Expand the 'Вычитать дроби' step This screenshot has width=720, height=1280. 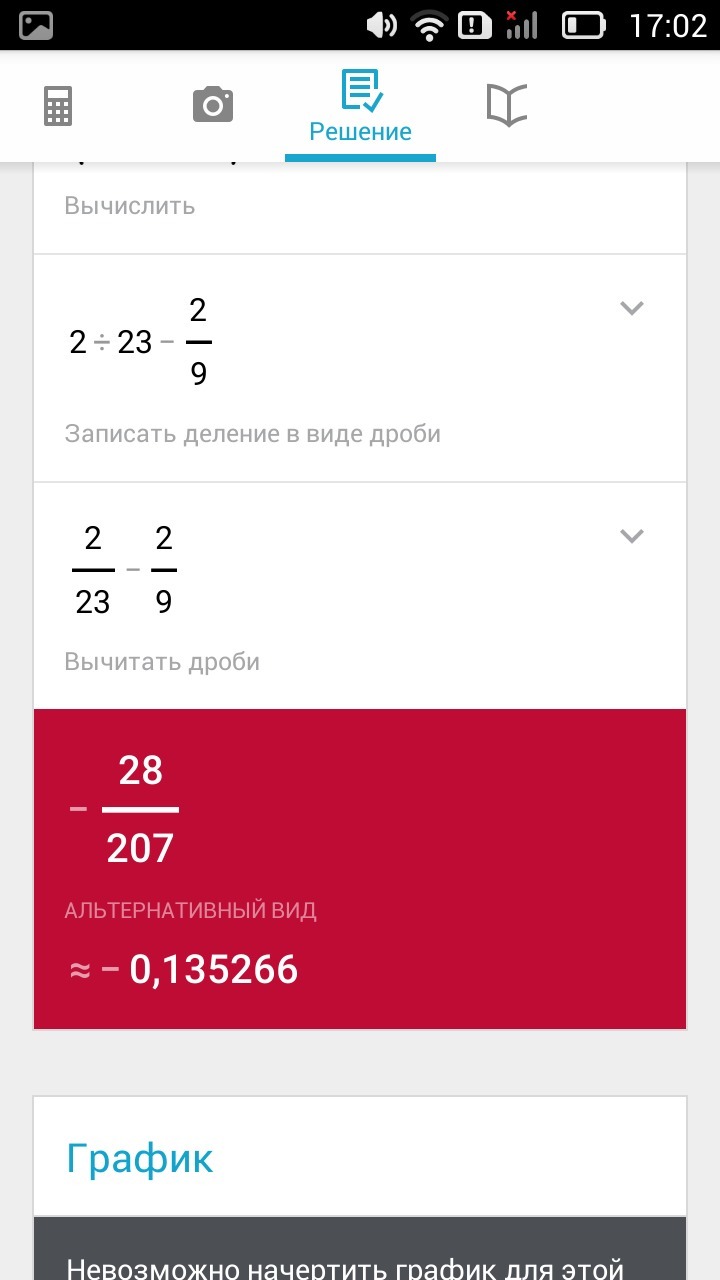click(x=631, y=536)
